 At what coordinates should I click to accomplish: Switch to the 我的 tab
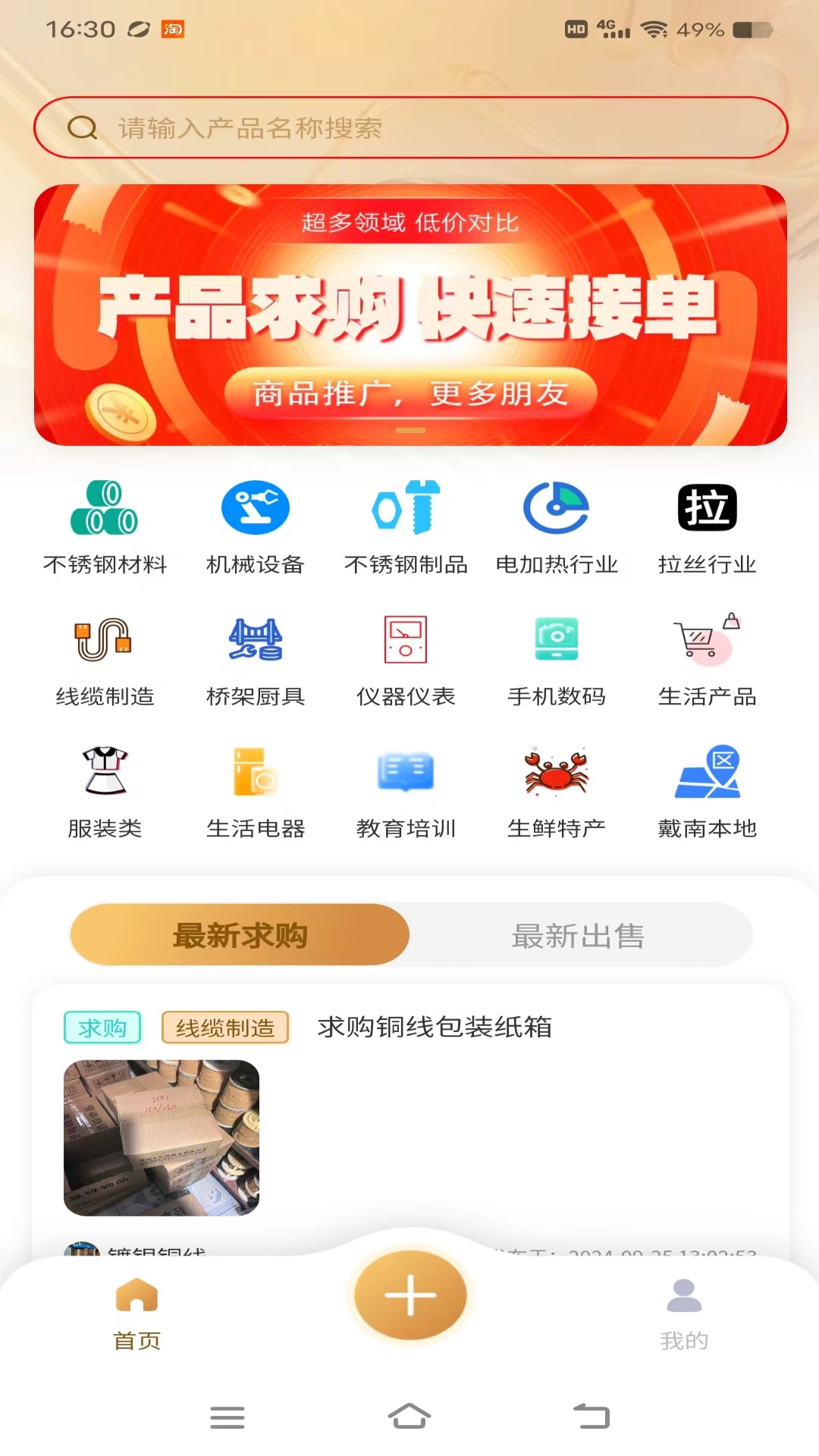click(684, 1313)
